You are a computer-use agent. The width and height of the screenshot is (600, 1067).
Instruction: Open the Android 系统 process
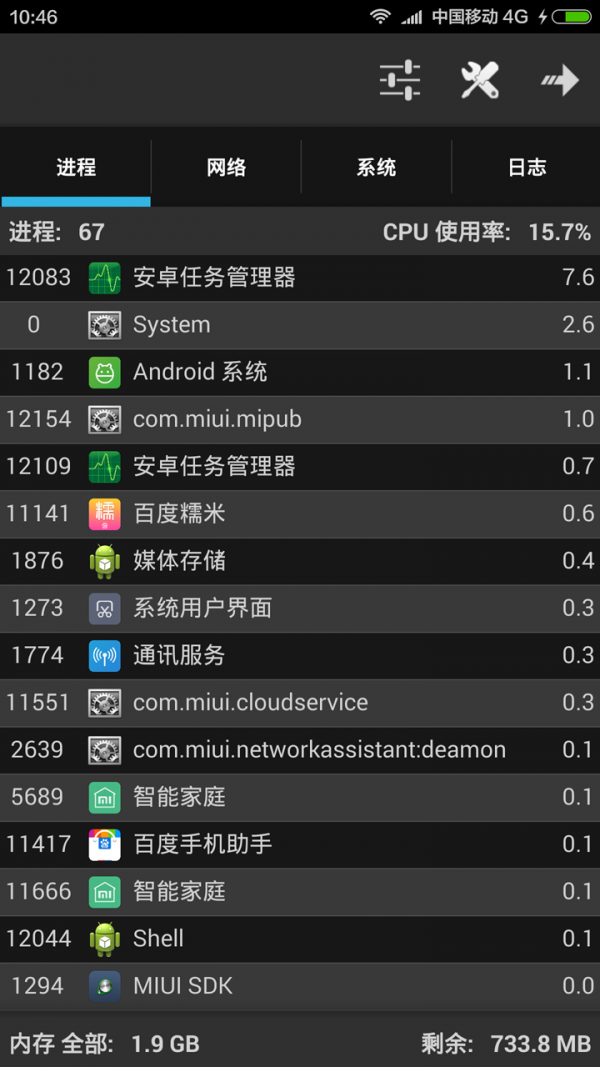(300, 372)
